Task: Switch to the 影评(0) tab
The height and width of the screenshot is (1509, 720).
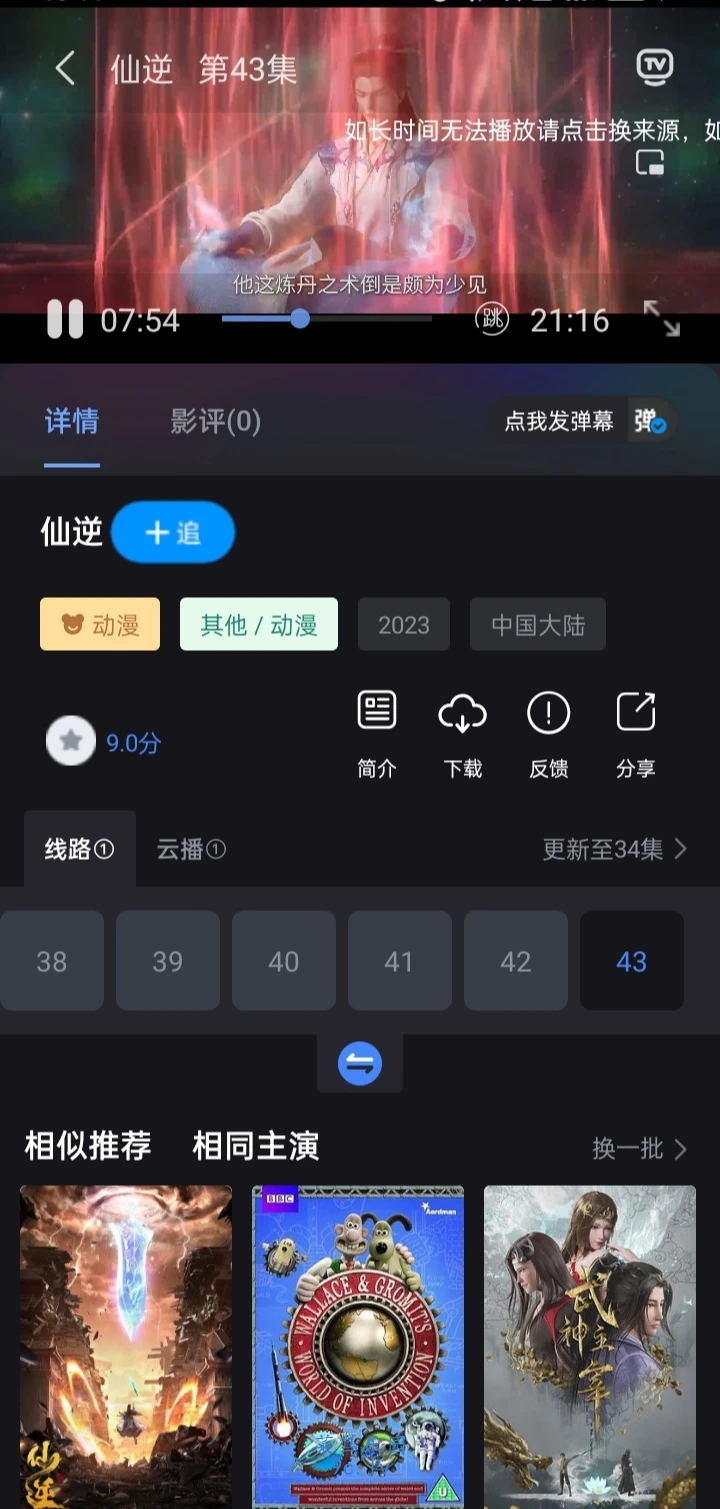Action: coord(215,421)
